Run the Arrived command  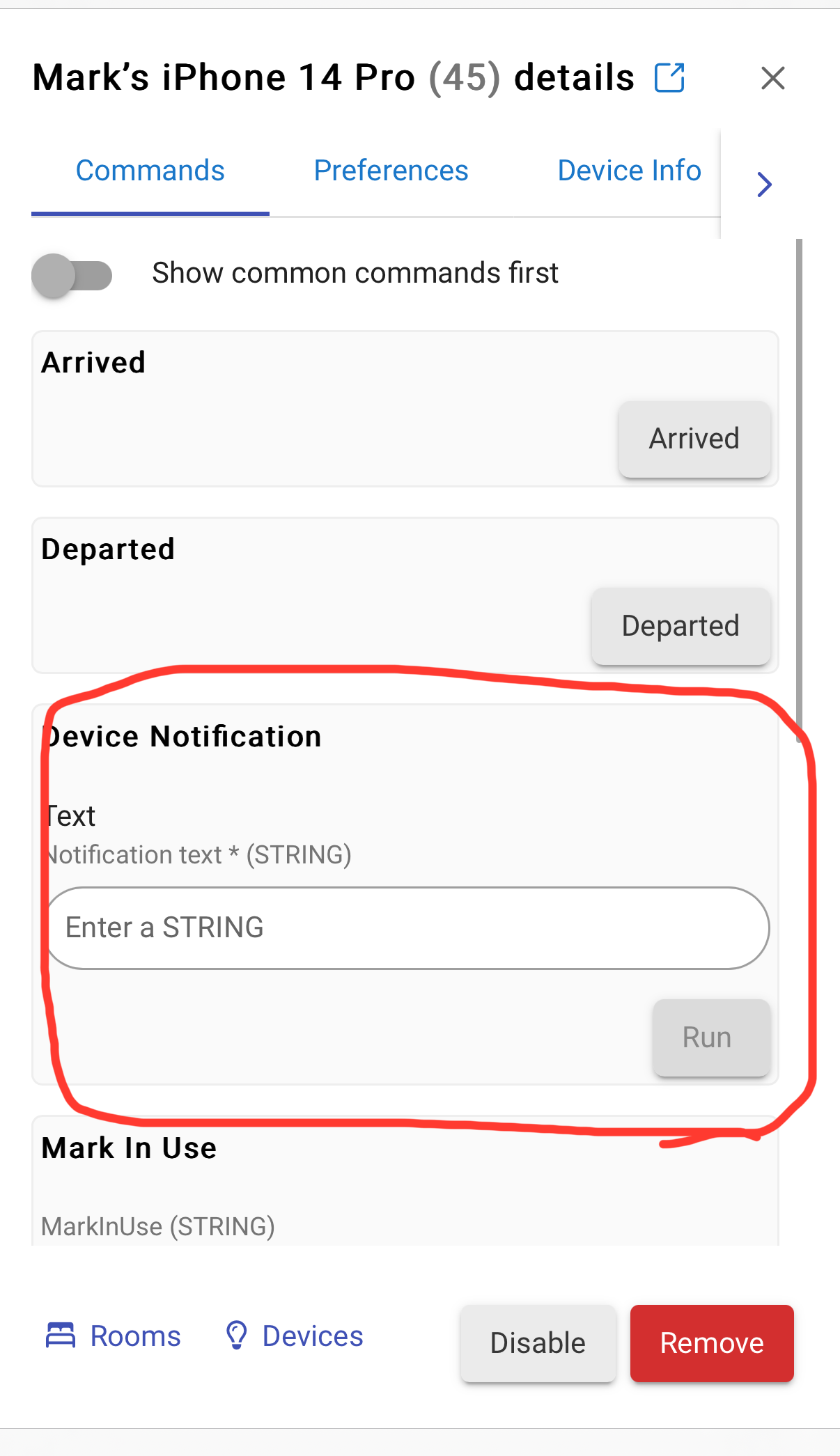pos(694,439)
